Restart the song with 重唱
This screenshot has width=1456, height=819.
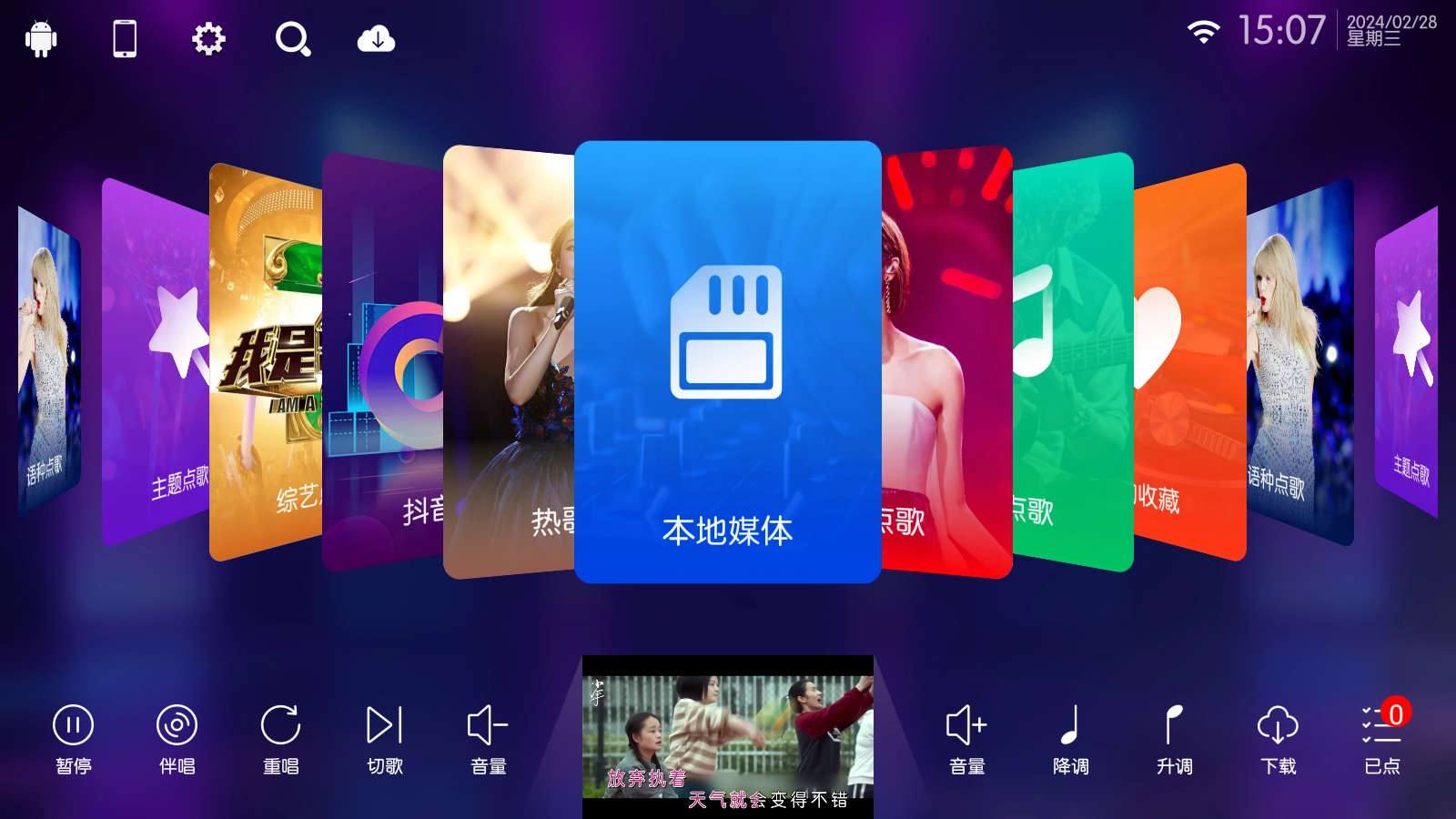[281, 738]
